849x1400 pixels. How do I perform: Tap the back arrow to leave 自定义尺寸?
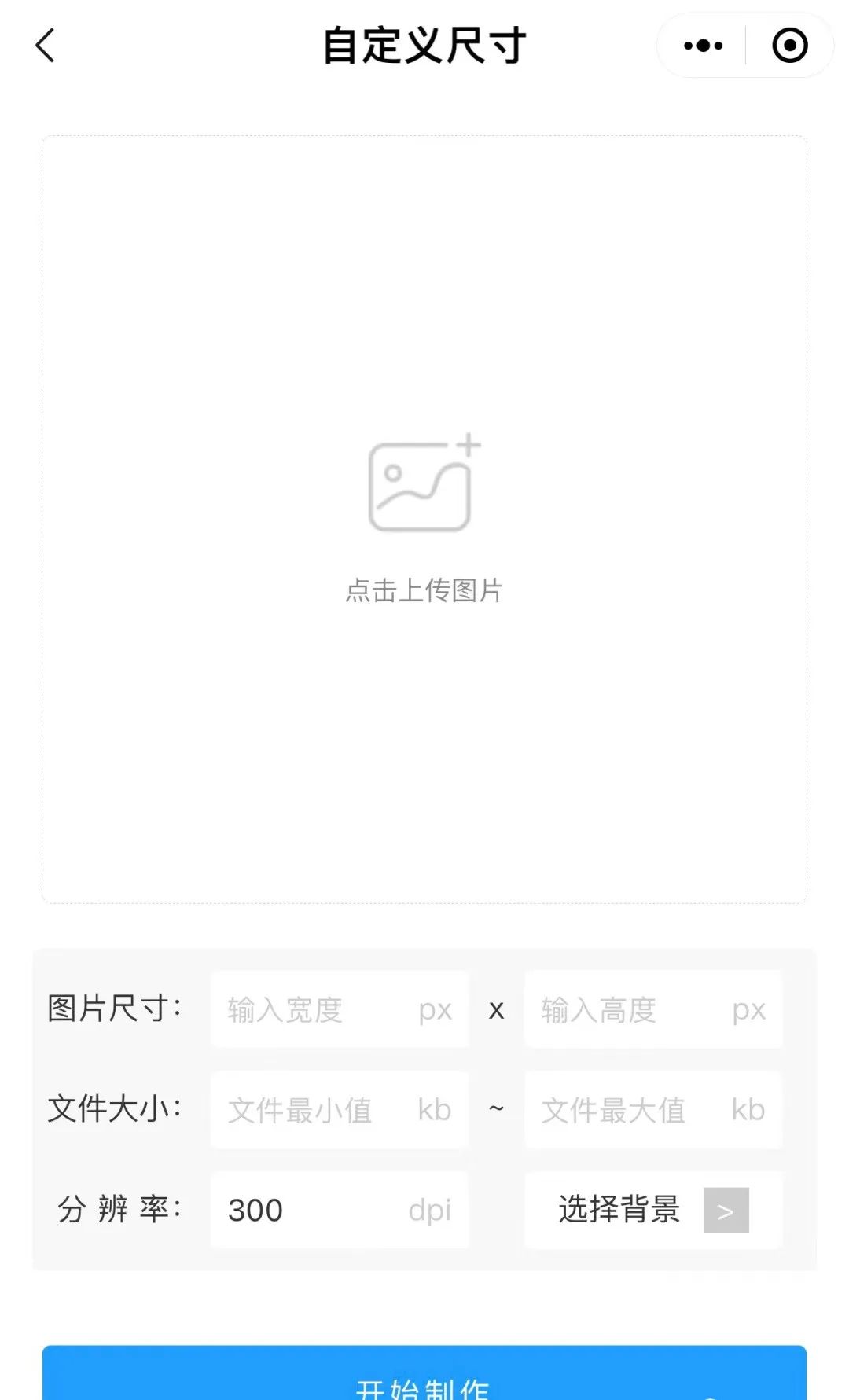click(45, 45)
